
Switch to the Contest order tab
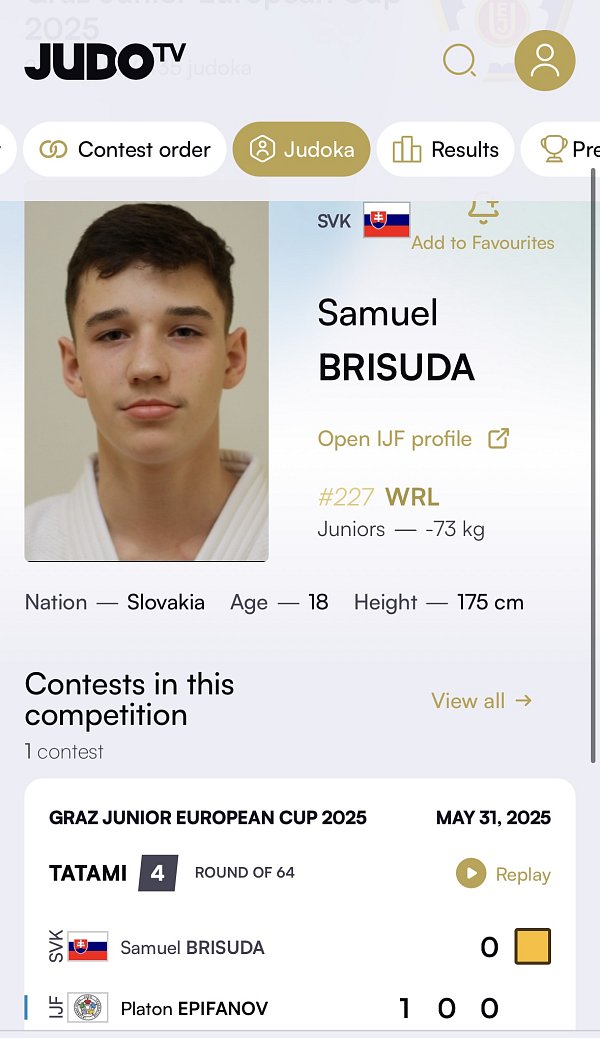125,150
